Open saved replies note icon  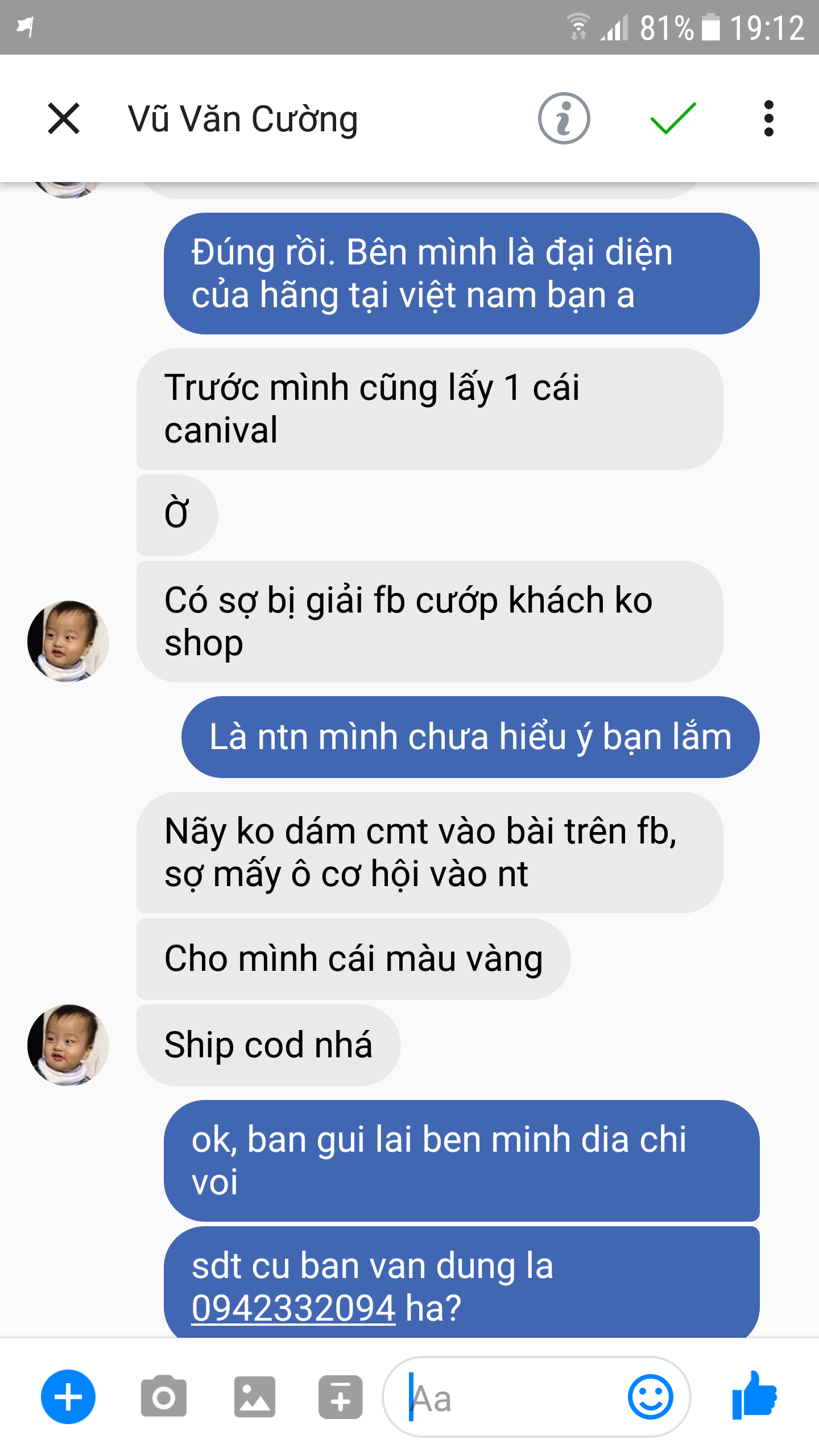click(x=340, y=1397)
